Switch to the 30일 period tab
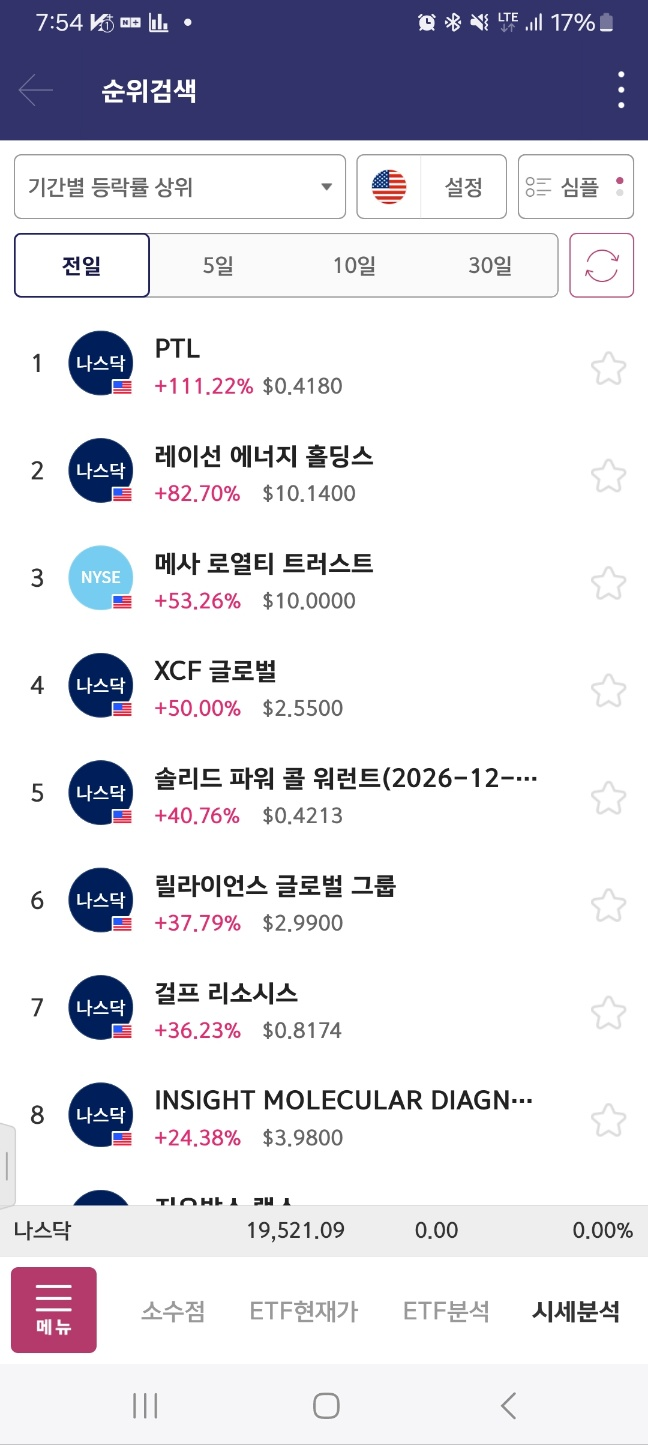This screenshot has height=1445, width=648. click(490, 266)
